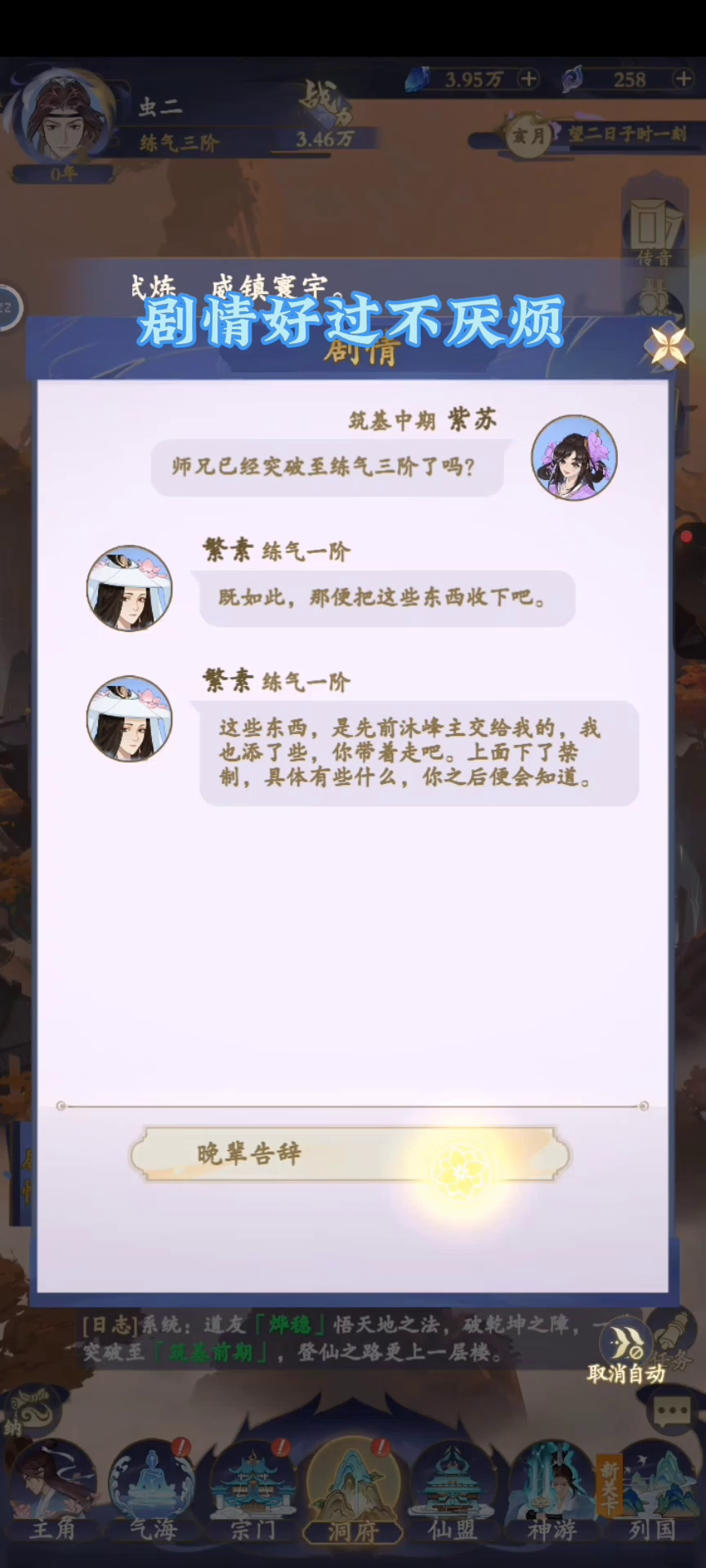The width and height of the screenshot is (706, 1568).
Task: Choose the 晚辈告辞 dialogue option
Action: [x=350, y=1154]
